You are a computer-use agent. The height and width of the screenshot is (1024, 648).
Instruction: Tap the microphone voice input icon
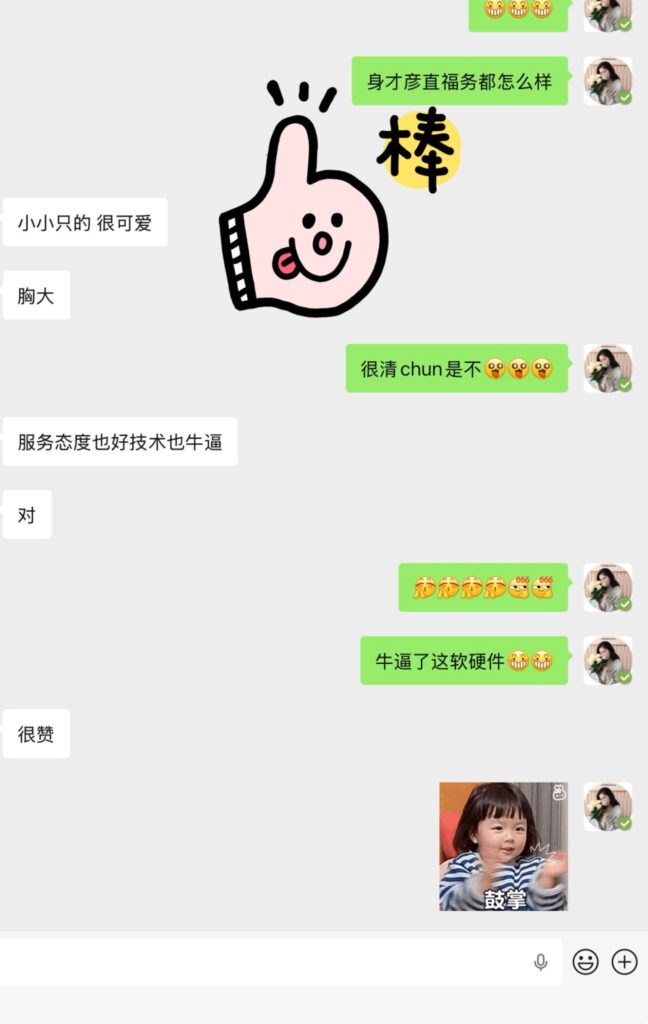(x=541, y=962)
